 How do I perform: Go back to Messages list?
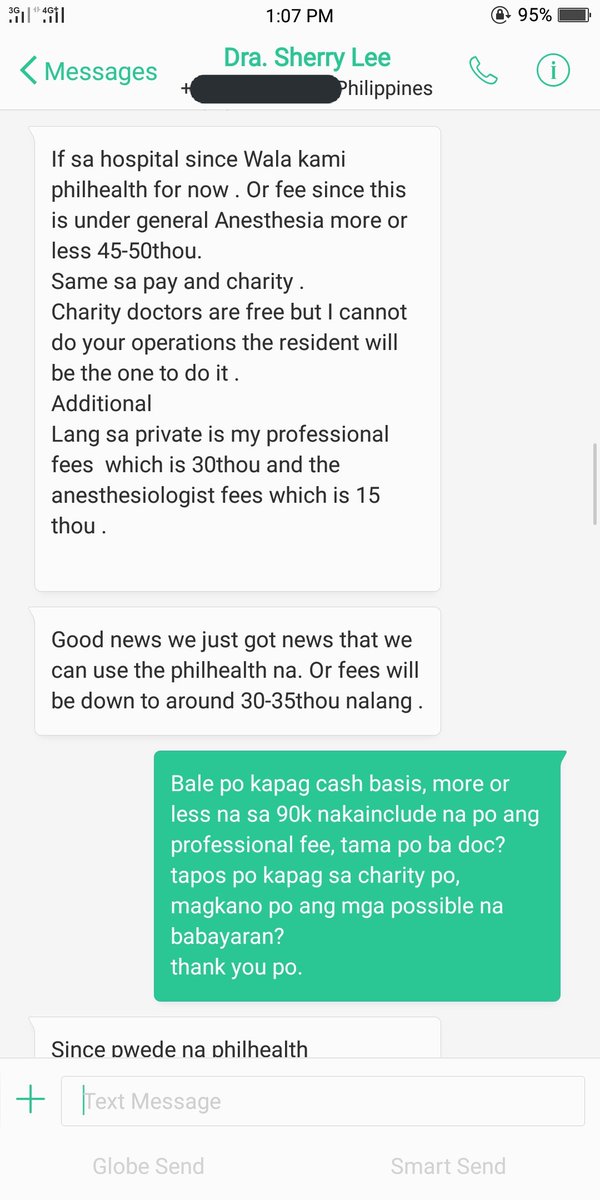[89, 72]
